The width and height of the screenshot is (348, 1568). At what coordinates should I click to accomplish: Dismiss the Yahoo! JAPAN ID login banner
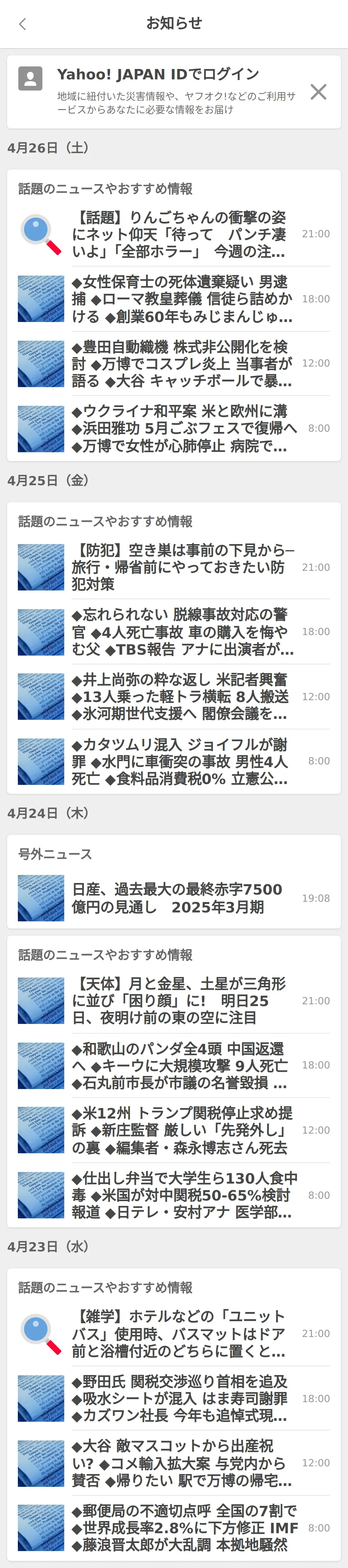click(318, 92)
